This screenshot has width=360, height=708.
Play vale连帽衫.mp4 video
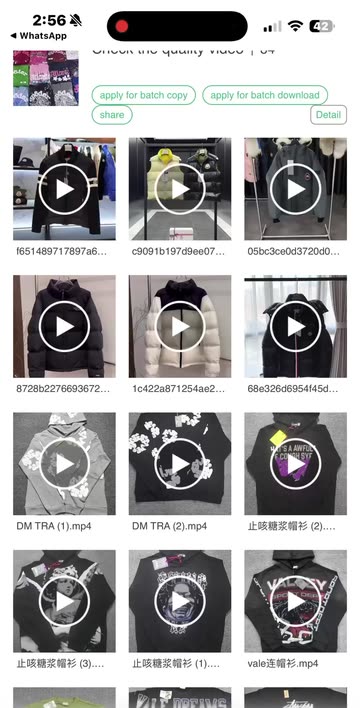click(x=295, y=601)
